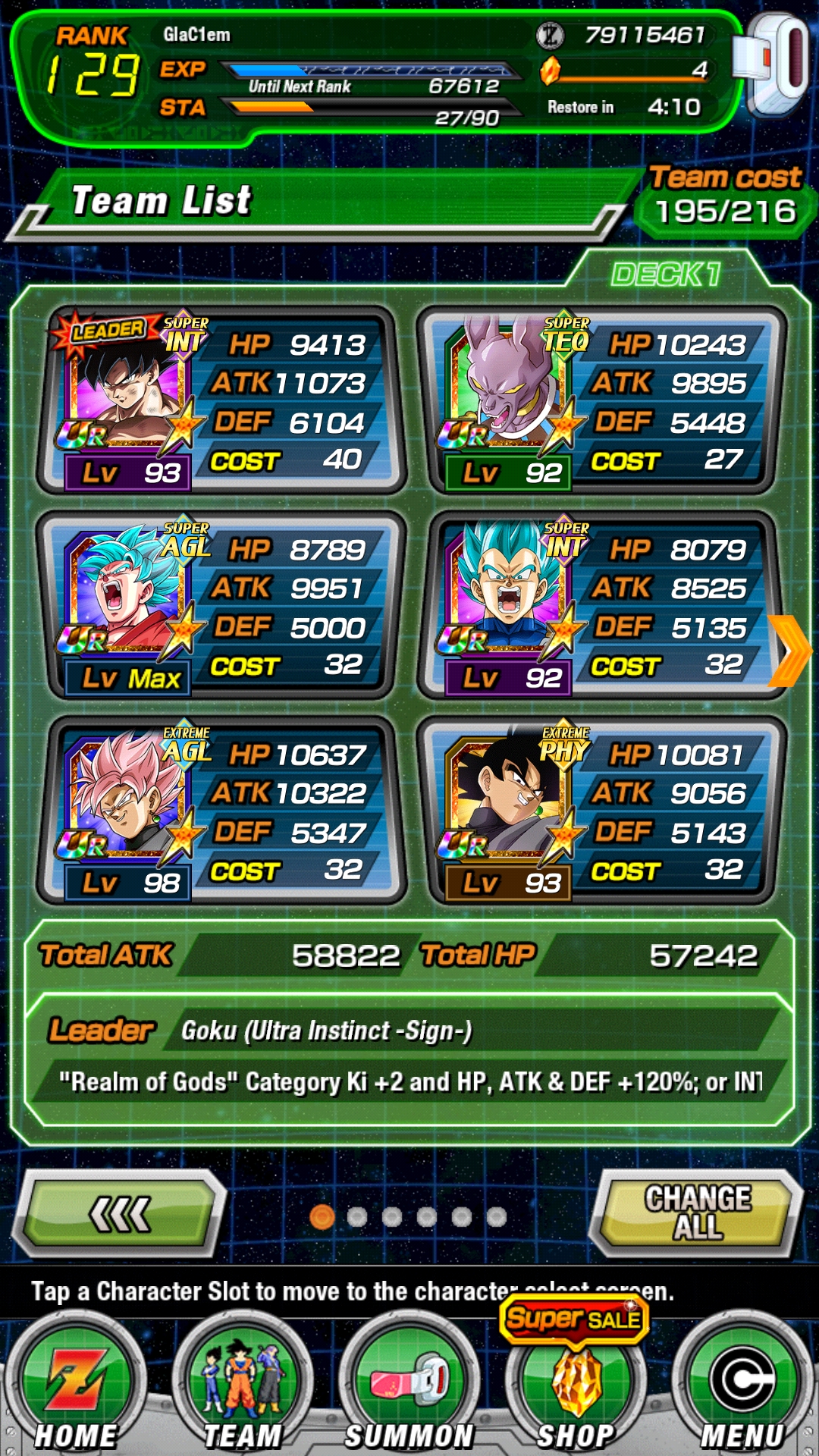The height and width of the screenshot is (1456, 819).
Task: Open the Super TEQ Beerus character slot
Action: tap(601, 402)
